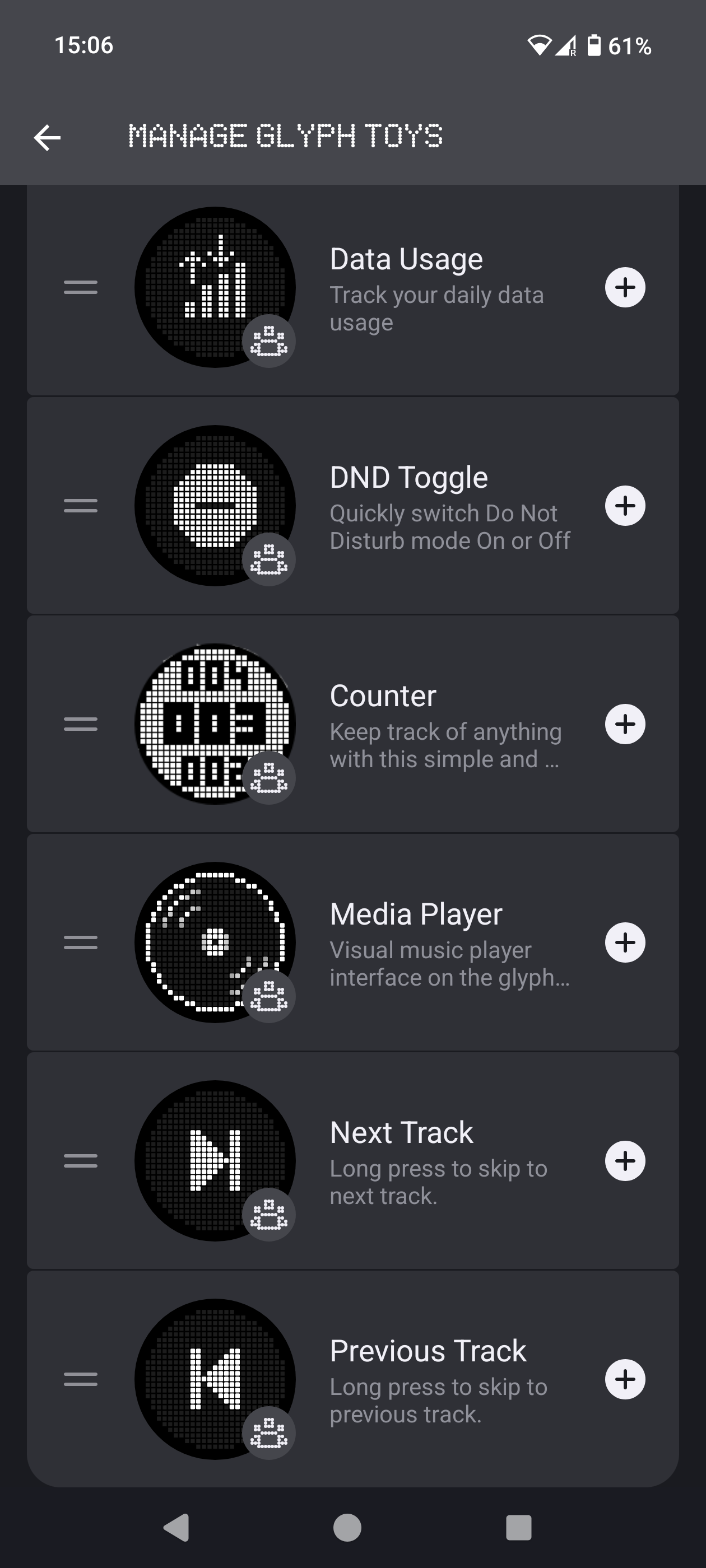Add the DND Toggle glyph toy
This screenshot has height=1568, width=706.
(x=624, y=506)
